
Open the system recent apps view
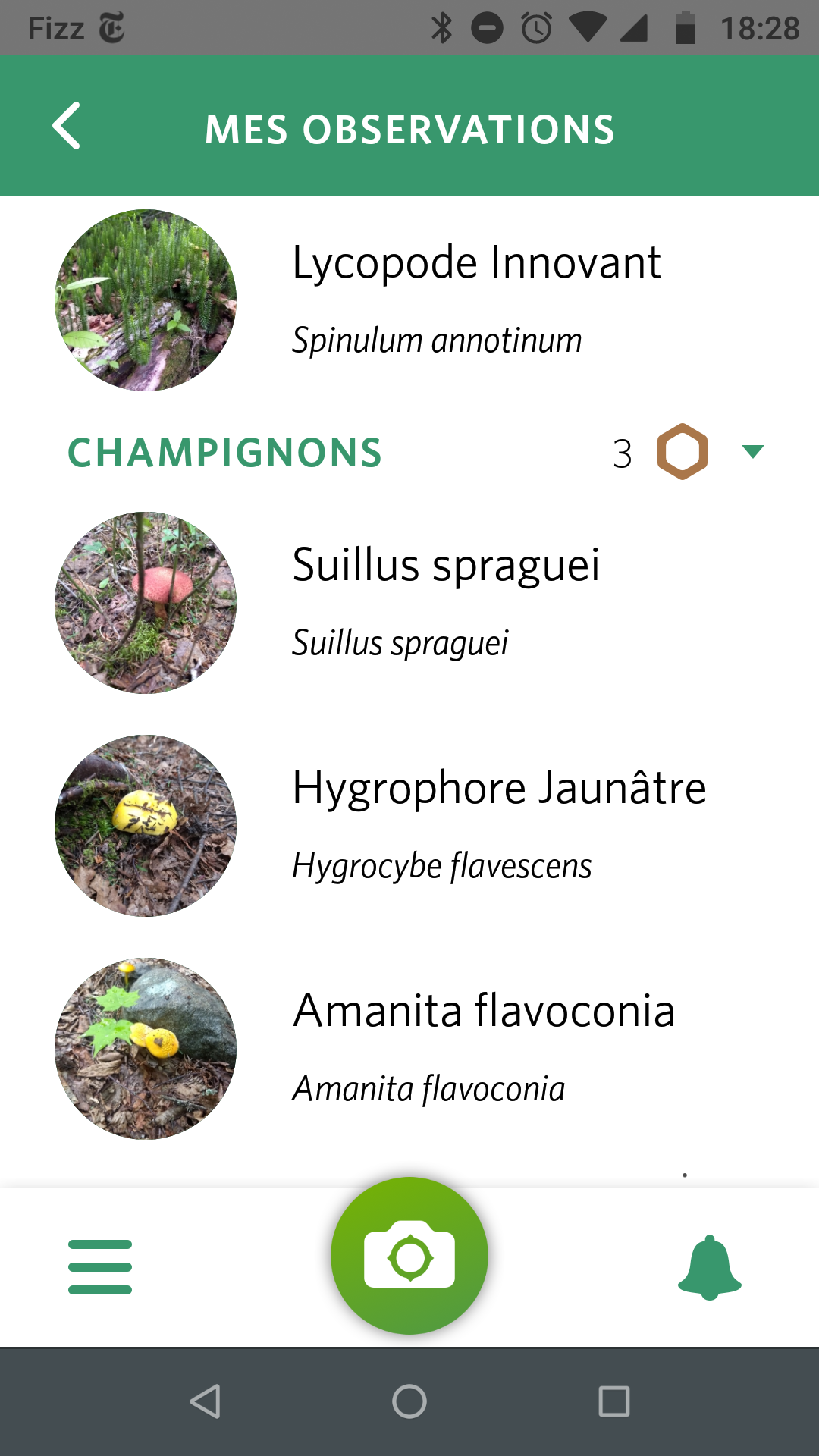point(614,1401)
